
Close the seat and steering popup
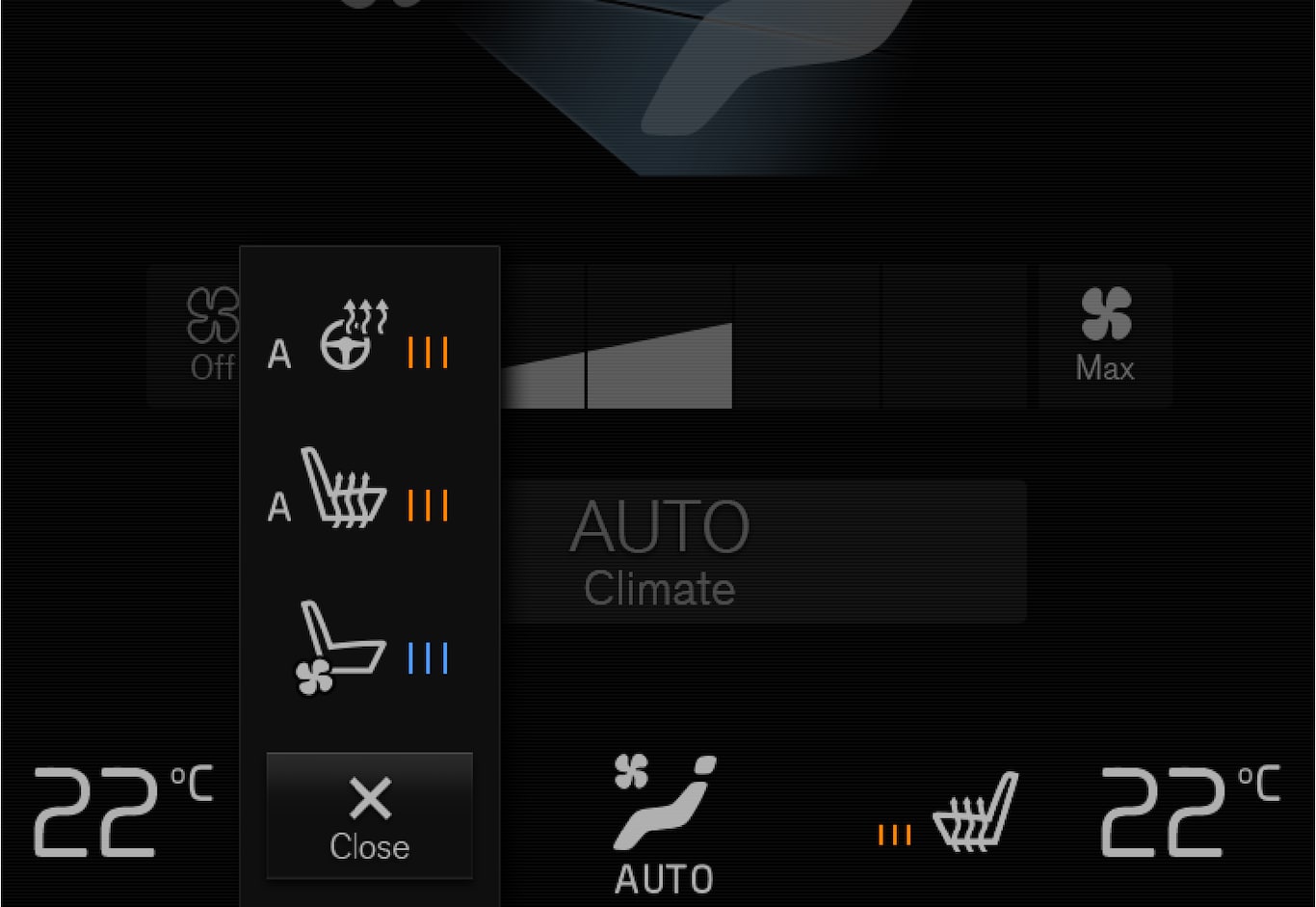point(369,816)
